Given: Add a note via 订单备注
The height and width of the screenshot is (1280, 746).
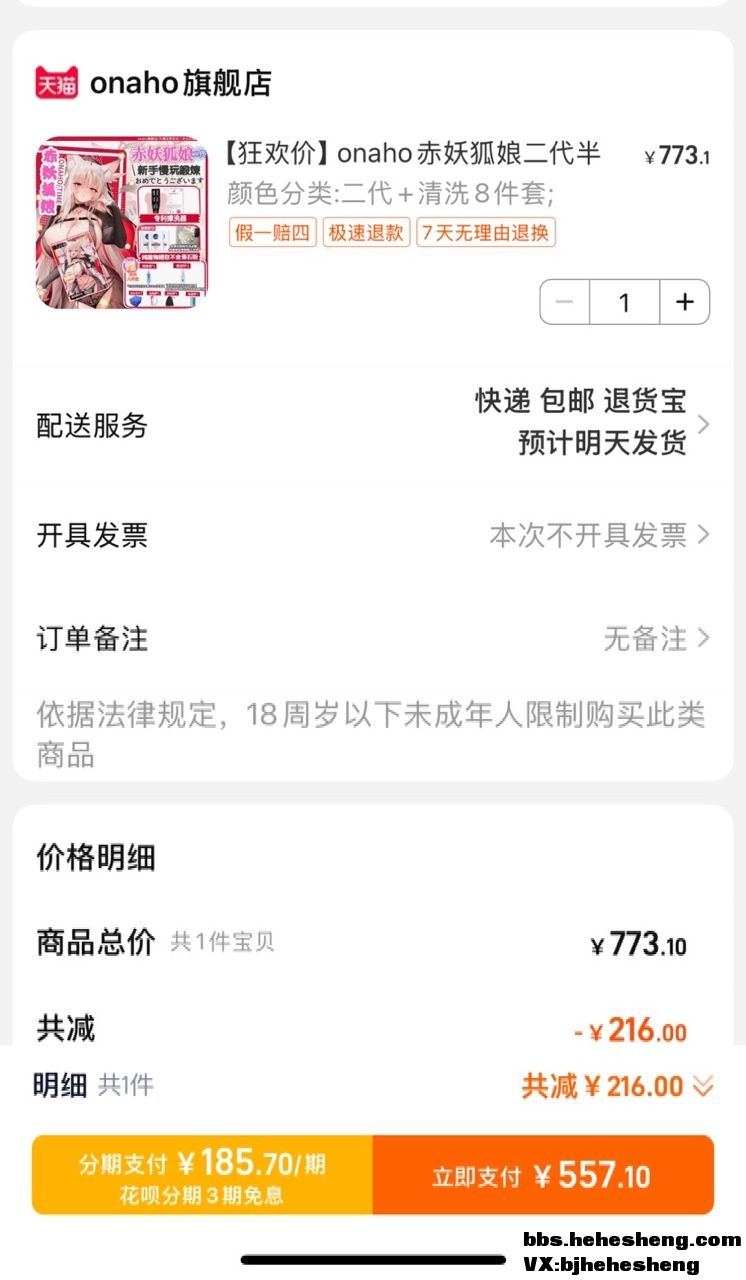Looking at the screenshot, I should [372, 638].
